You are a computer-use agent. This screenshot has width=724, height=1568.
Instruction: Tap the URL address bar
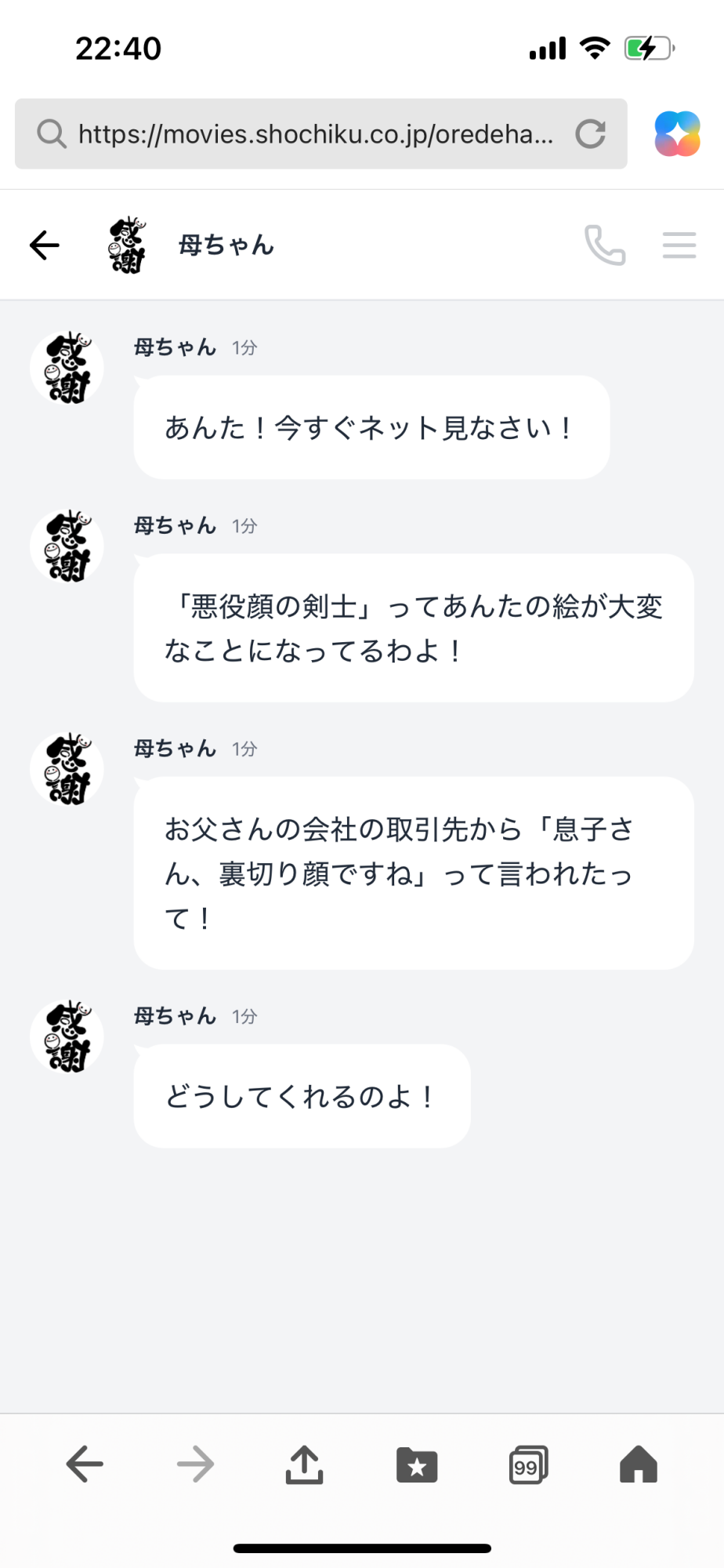[313, 134]
